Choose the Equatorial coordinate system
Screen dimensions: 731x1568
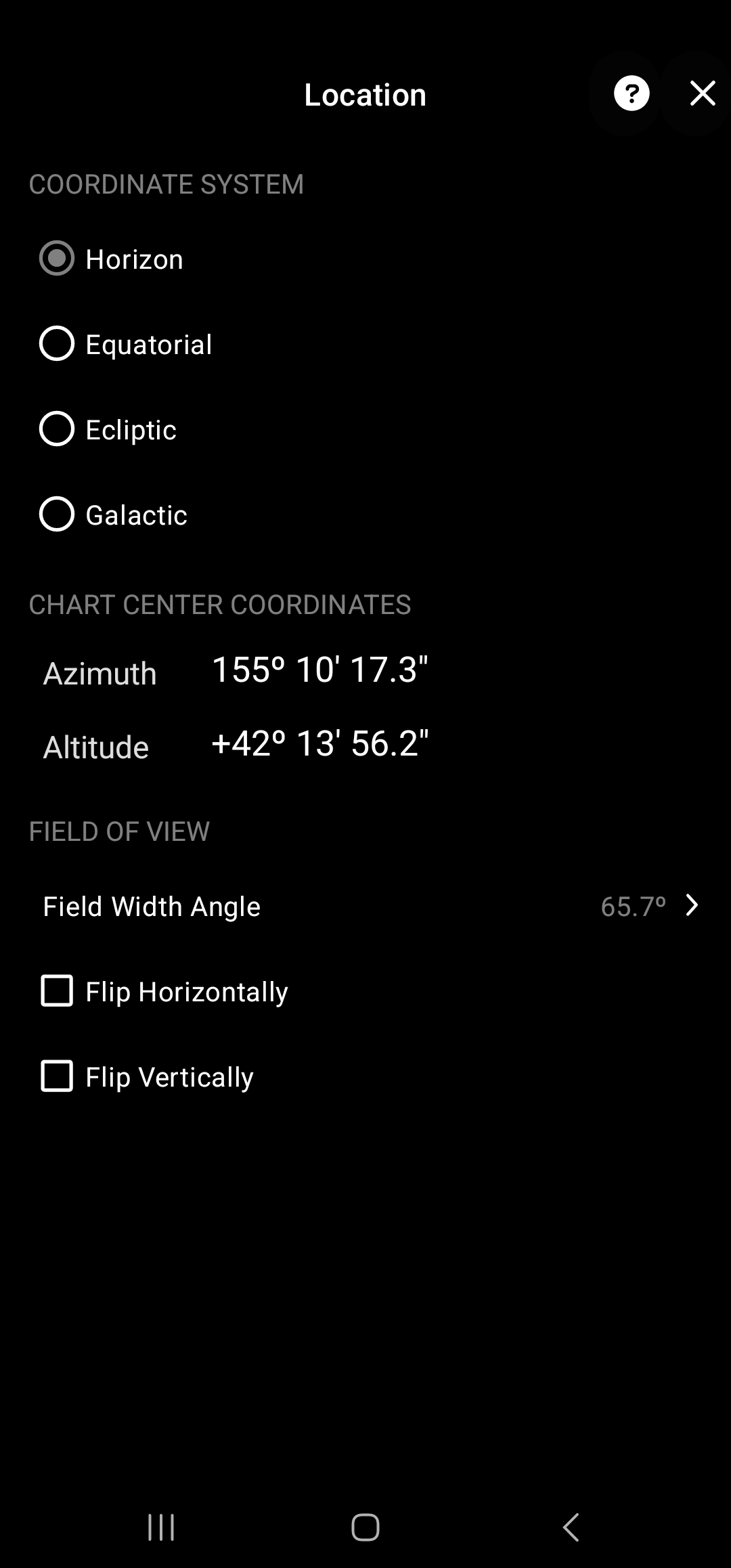pyautogui.click(x=57, y=344)
